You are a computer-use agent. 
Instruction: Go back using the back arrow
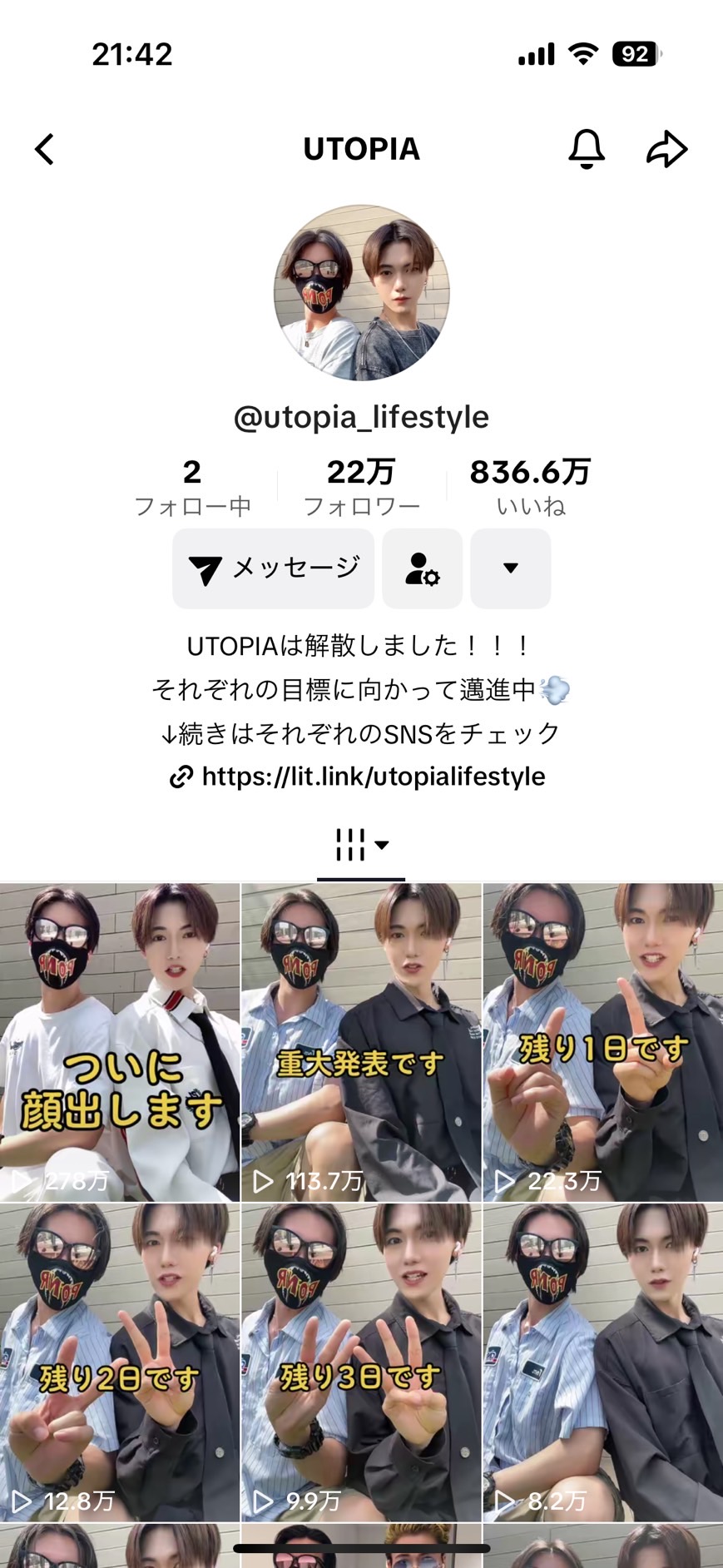45,150
